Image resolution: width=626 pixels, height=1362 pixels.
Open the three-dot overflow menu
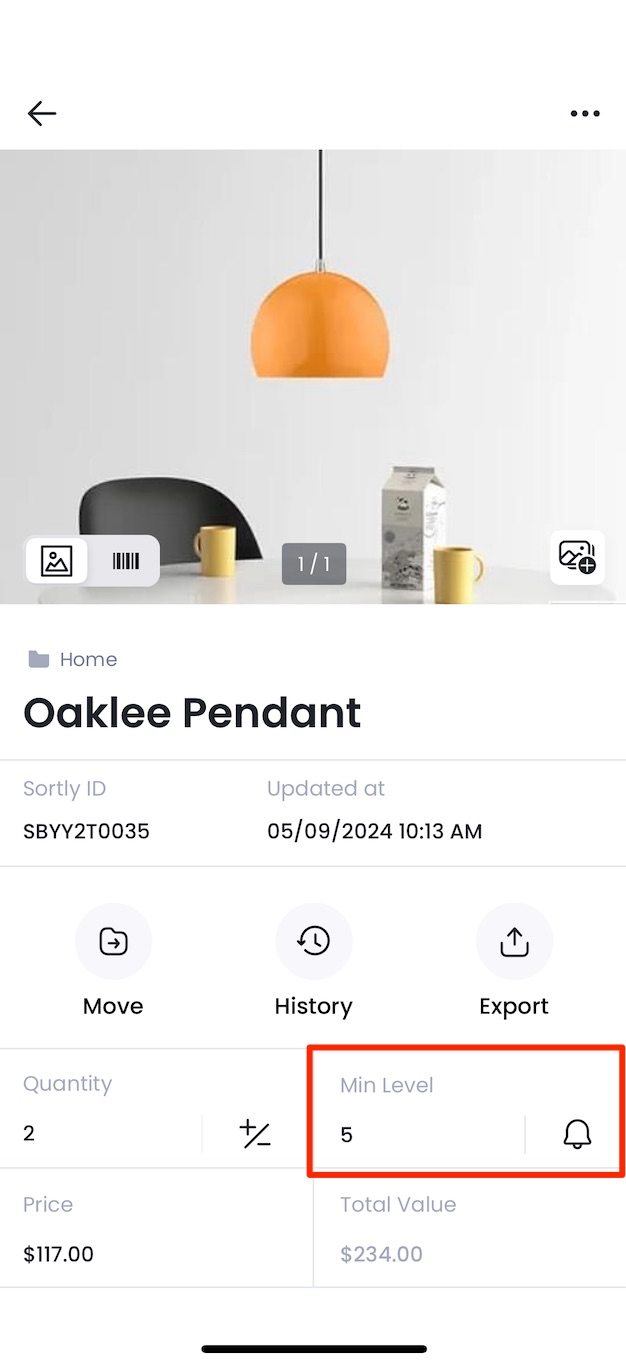[585, 114]
